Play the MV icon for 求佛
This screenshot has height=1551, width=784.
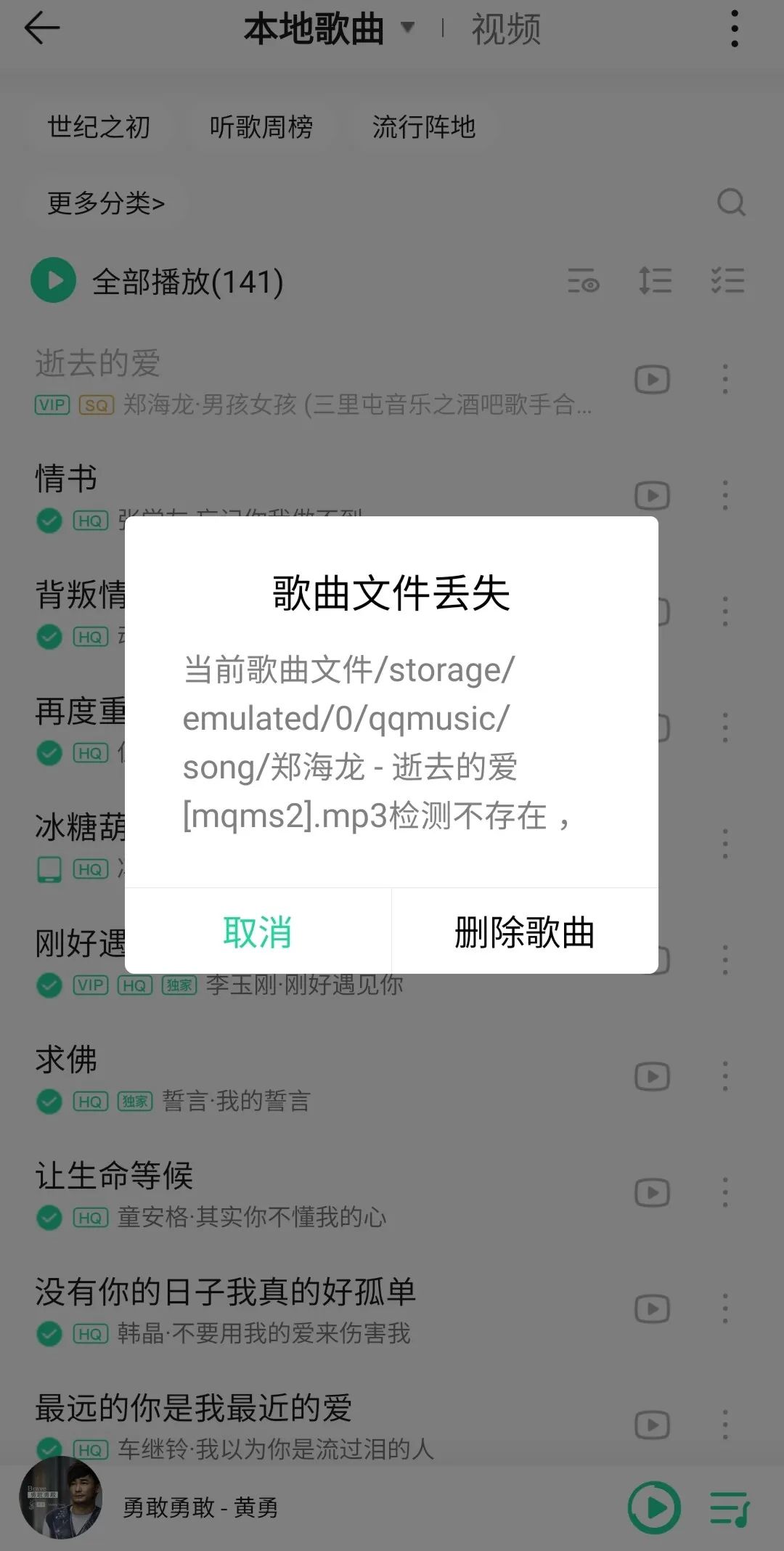click(652, 1077)
